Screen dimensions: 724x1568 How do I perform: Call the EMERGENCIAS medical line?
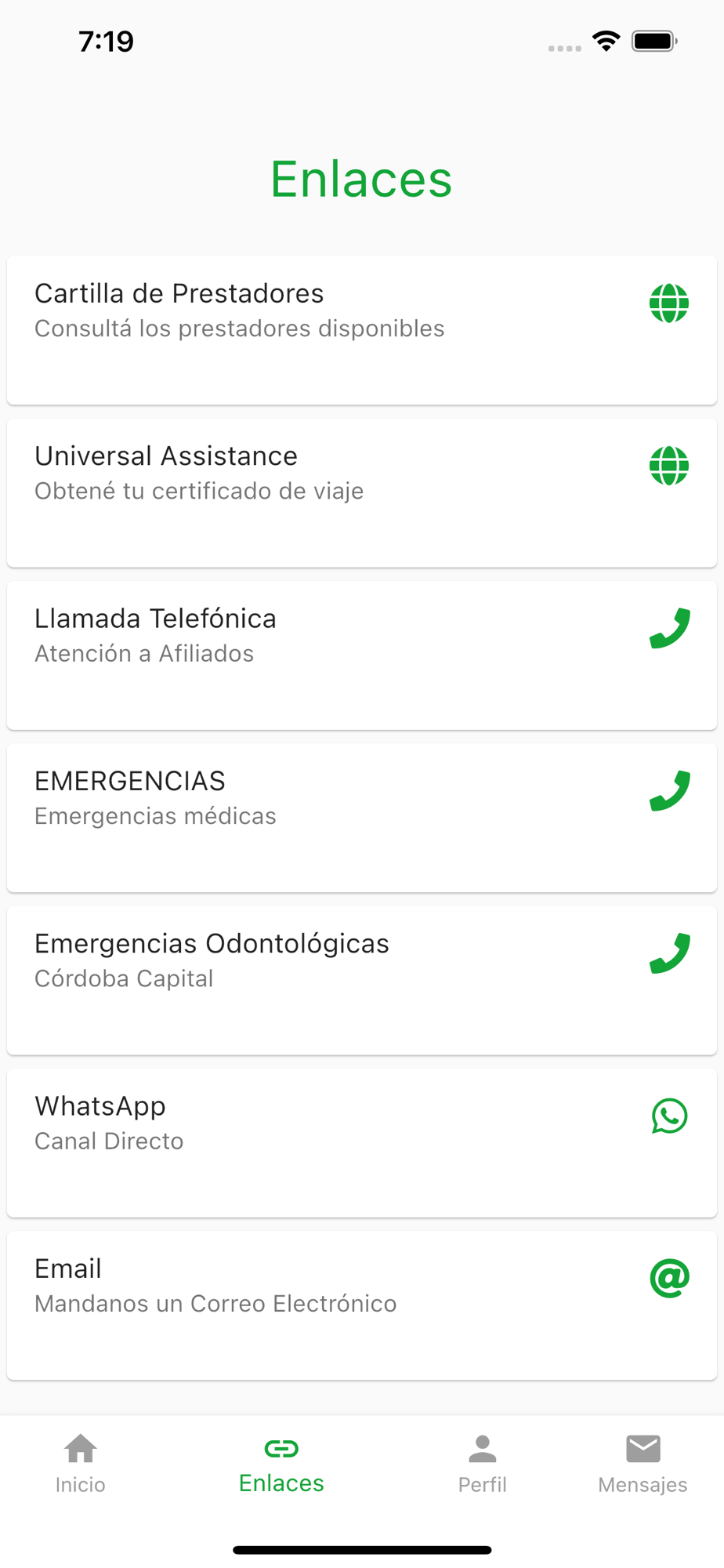point(361,817)
